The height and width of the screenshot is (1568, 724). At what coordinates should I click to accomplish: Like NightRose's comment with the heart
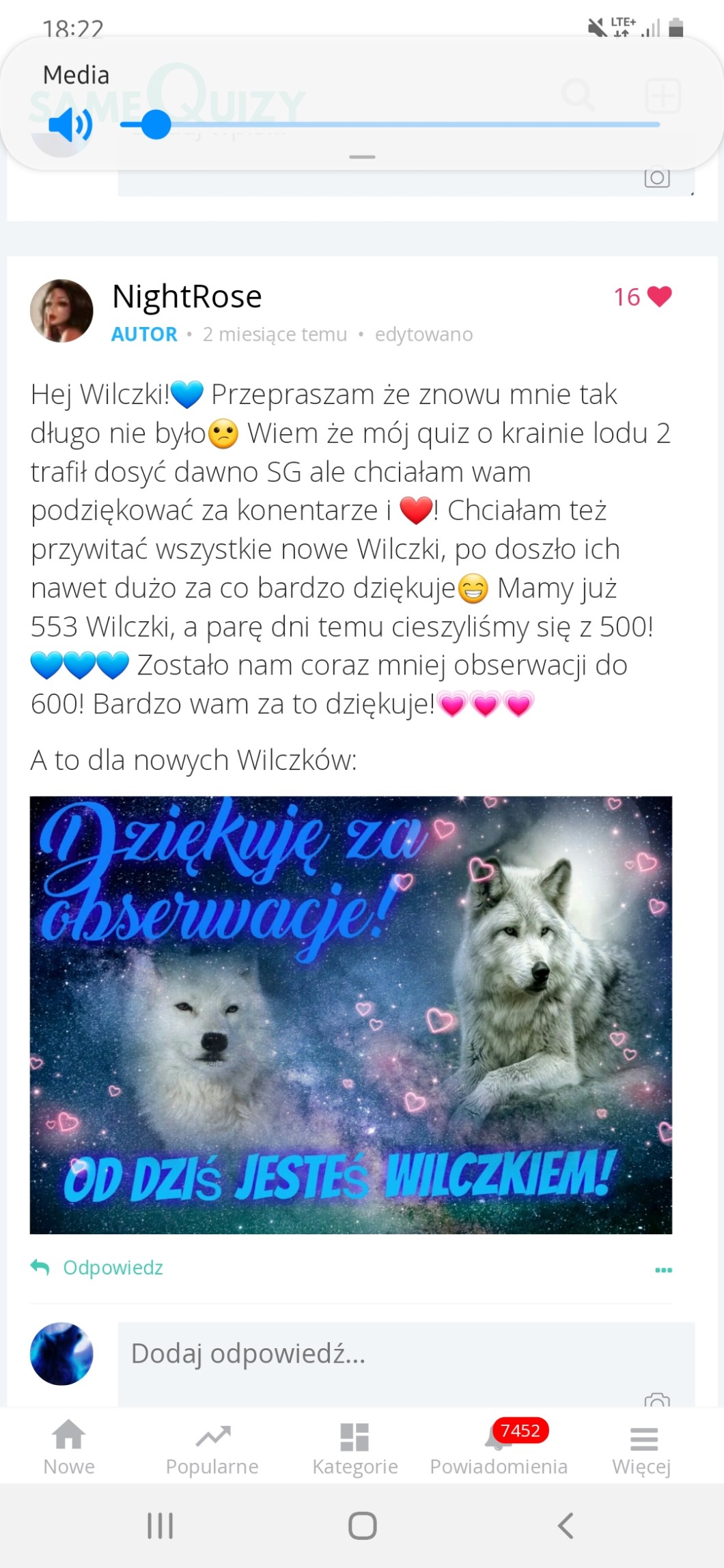tap(659, 296)
